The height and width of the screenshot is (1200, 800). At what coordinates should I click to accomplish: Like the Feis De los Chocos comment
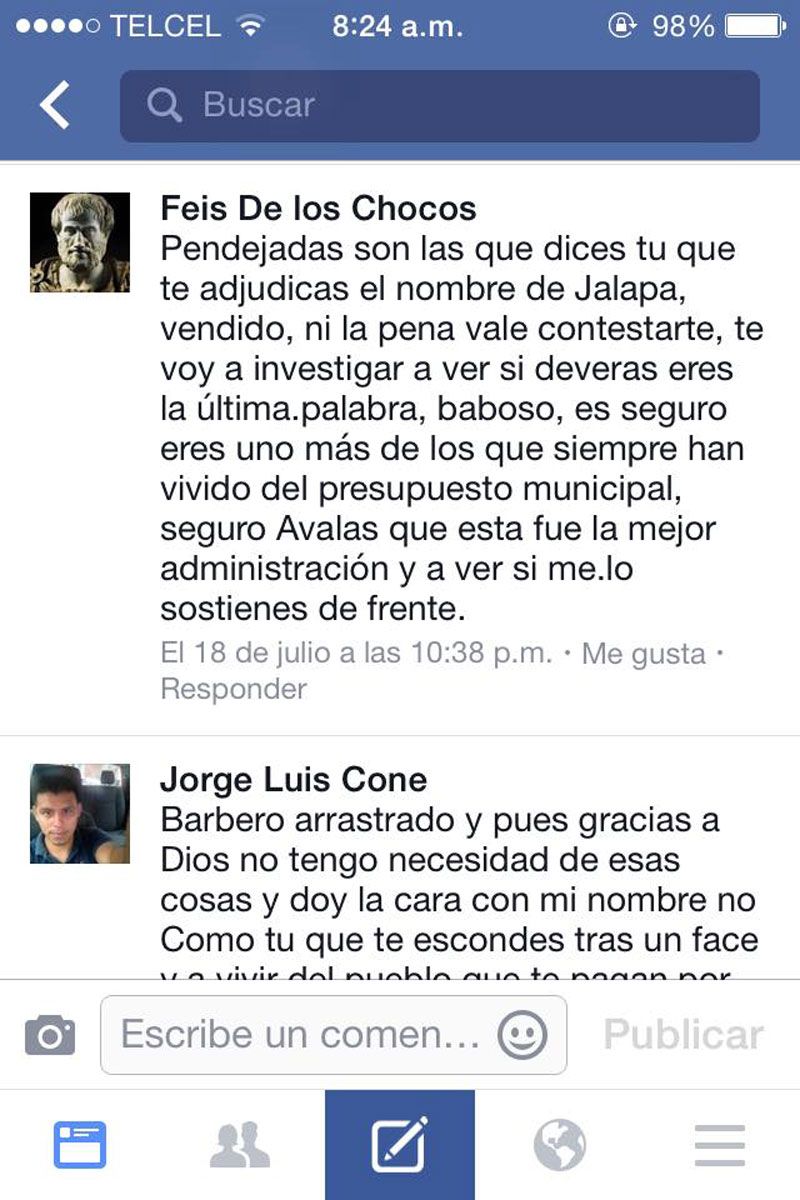click(x=643, y=654)
